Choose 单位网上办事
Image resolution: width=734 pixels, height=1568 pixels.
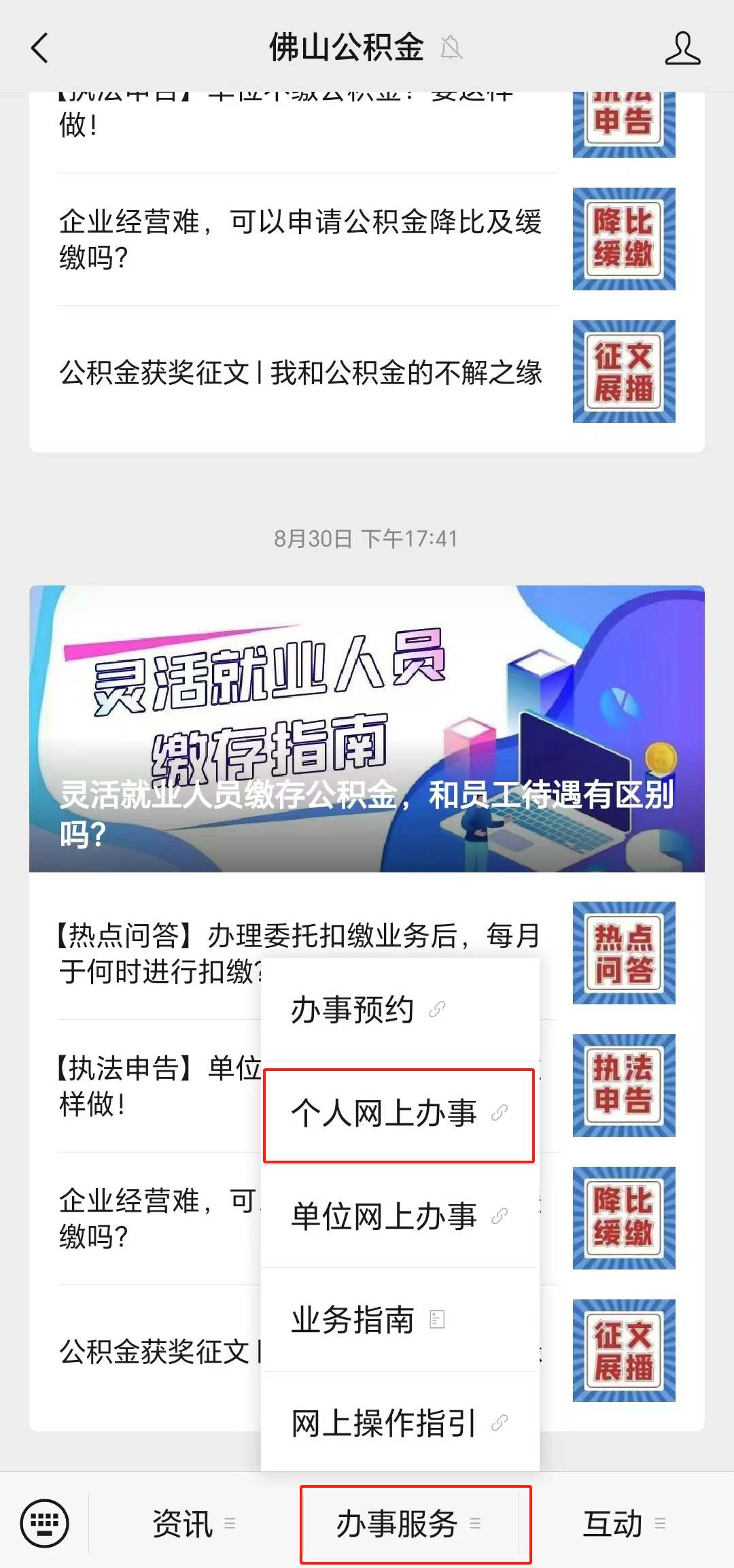[x=398, y=1216]
